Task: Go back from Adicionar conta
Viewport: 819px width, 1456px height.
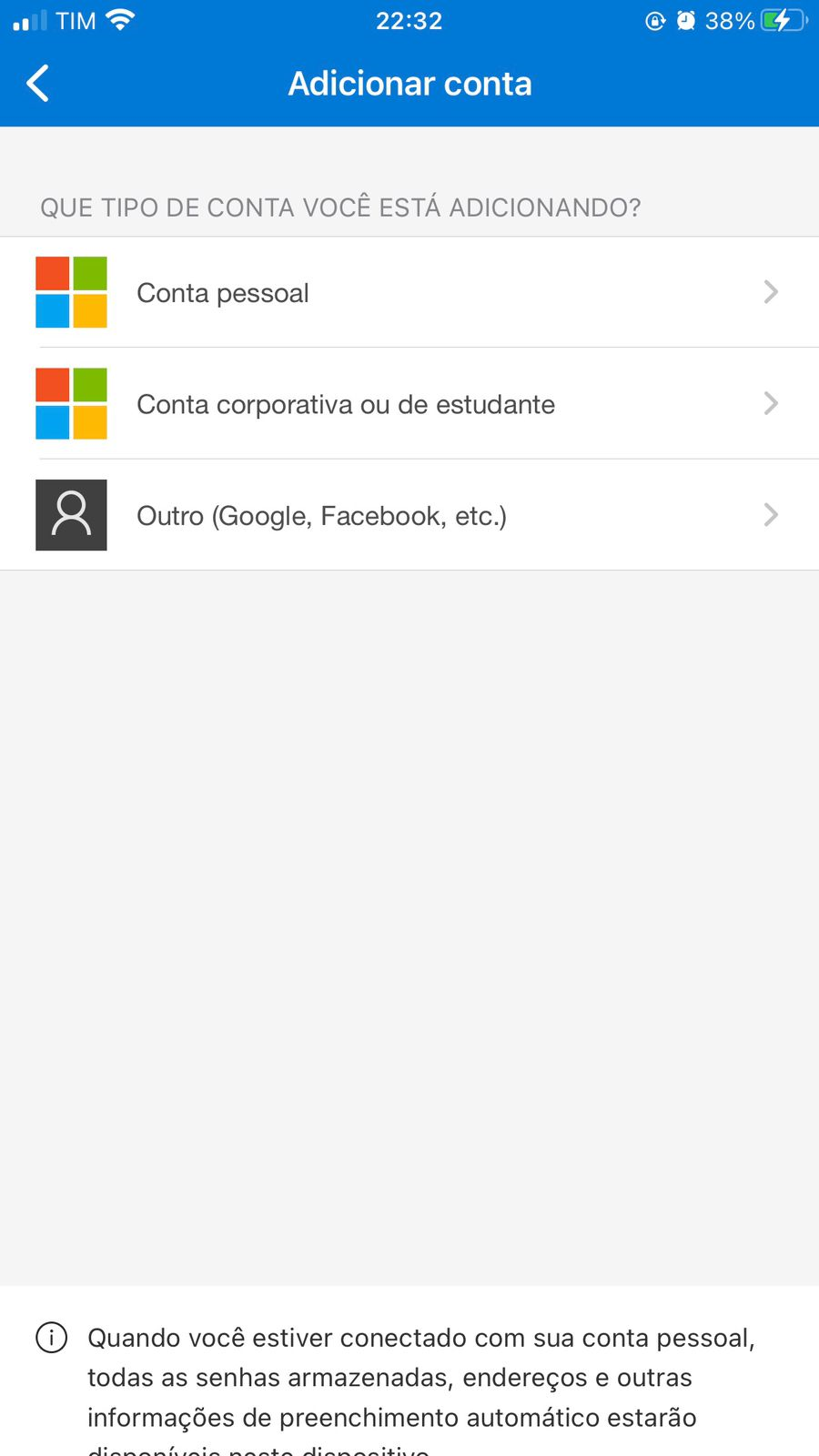Action: click(38, 84)
